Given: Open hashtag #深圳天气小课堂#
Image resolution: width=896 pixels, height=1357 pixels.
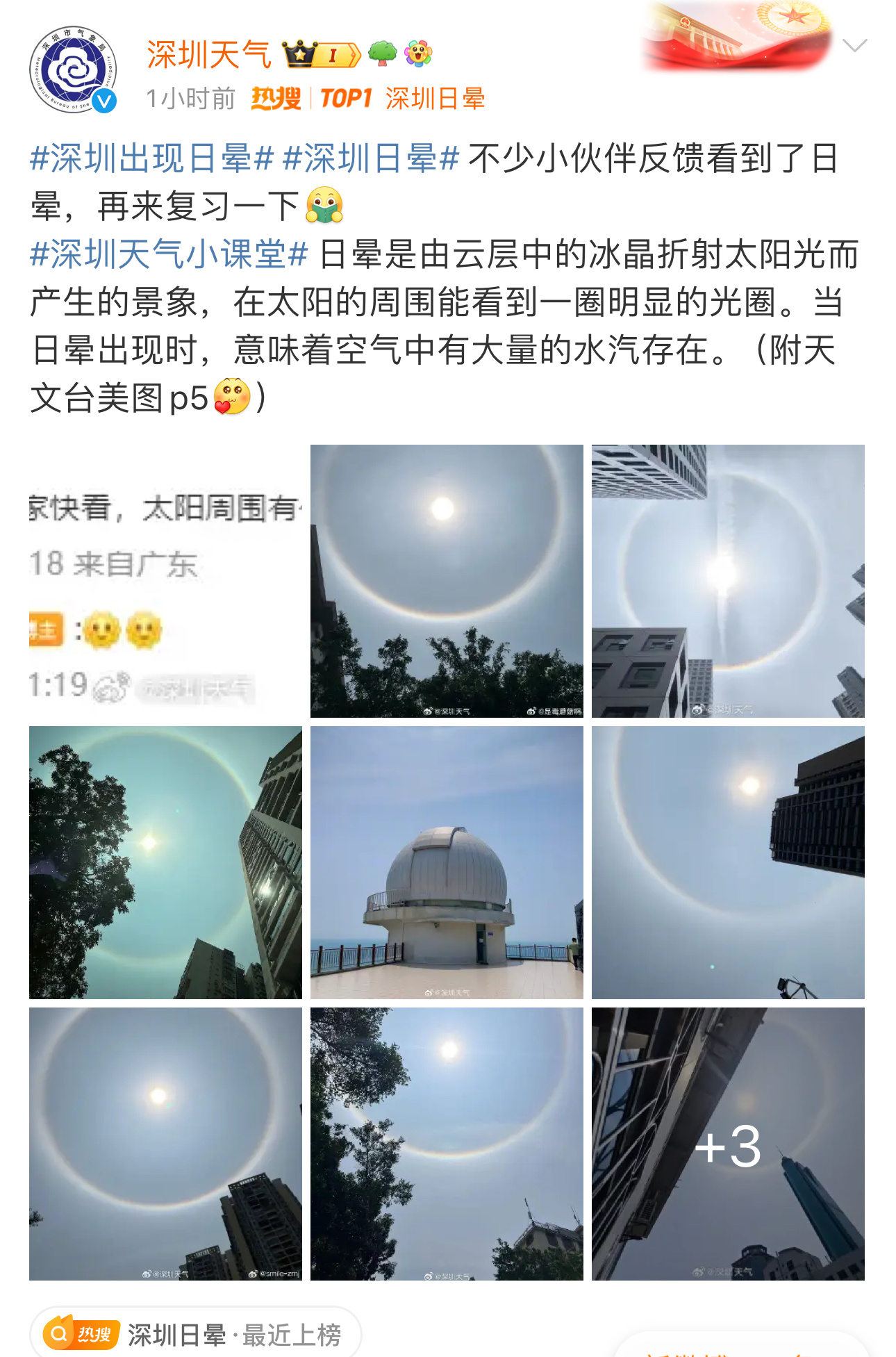Looking at the screenshot, I should tap(169, 254).
